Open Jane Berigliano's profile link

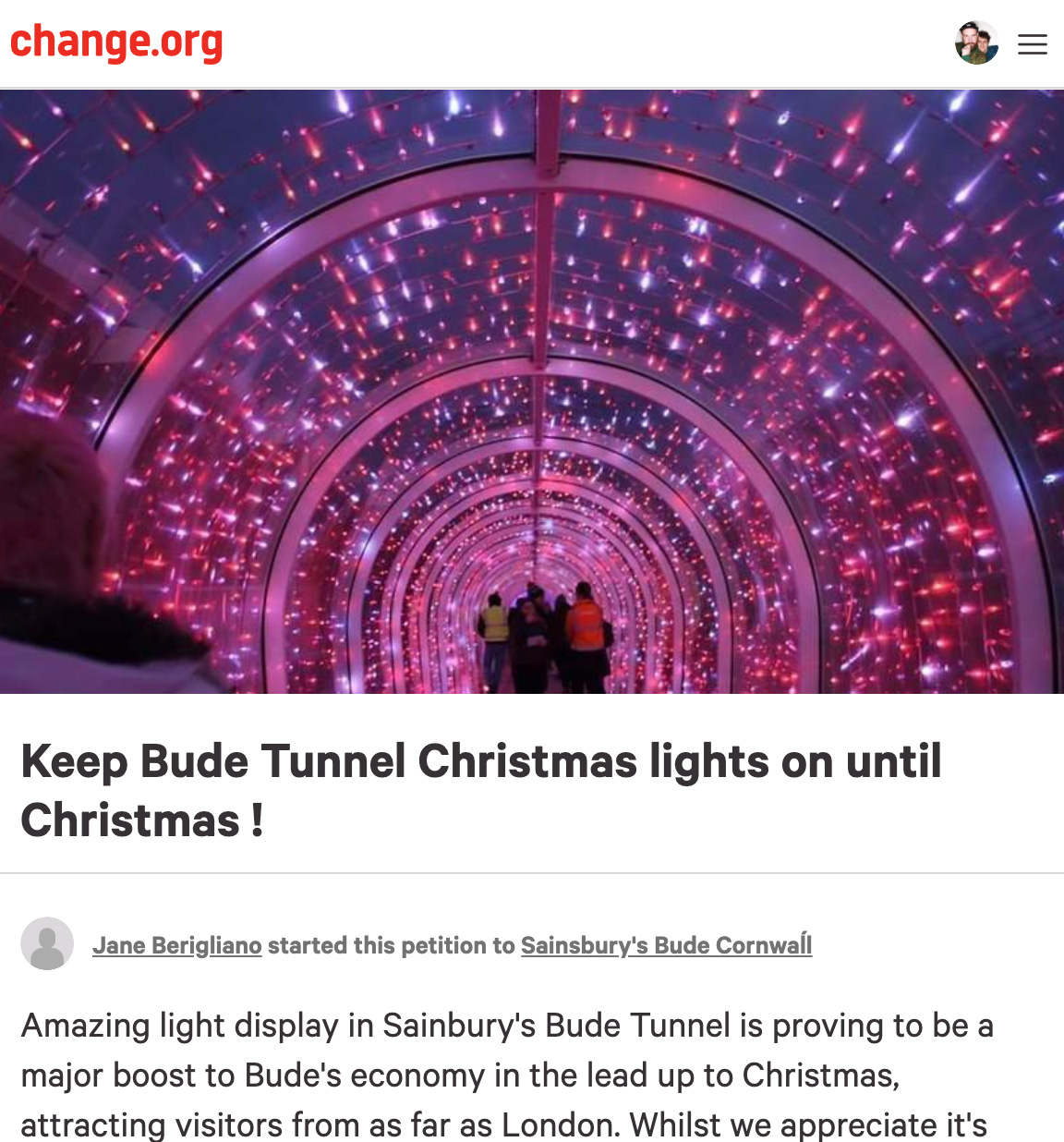click(x=177, y=945)
